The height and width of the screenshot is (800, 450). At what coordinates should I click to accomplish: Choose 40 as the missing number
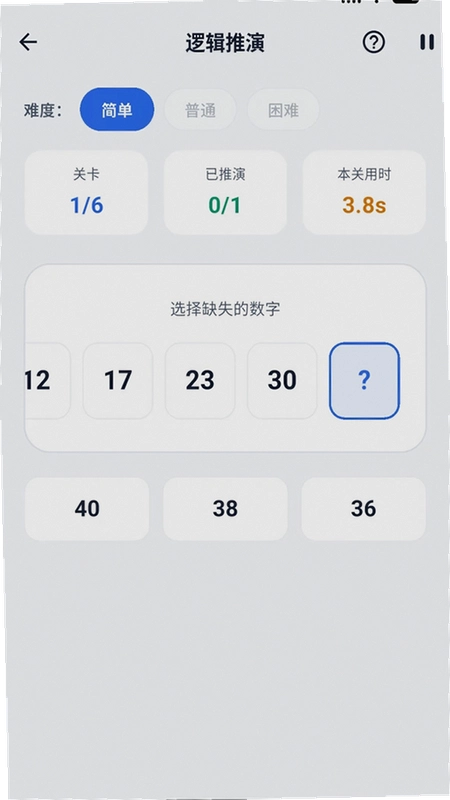87,509
